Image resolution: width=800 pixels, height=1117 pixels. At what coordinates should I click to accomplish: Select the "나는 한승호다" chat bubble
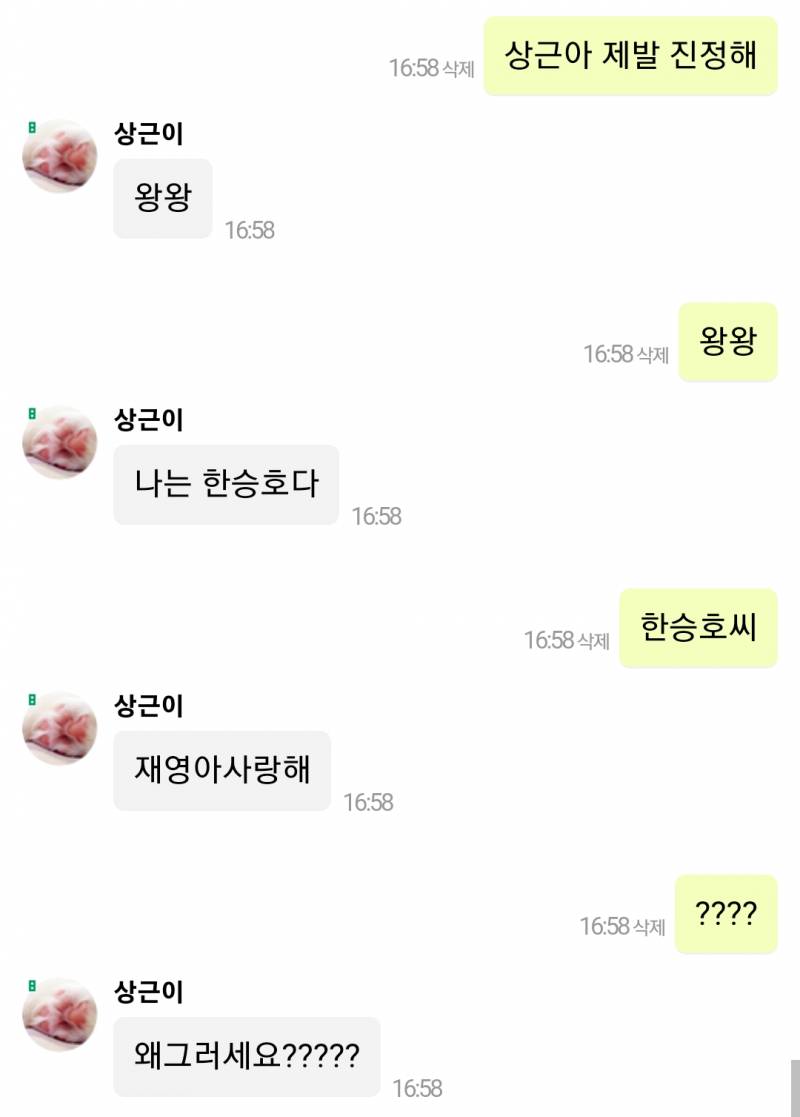pos(224,486)
